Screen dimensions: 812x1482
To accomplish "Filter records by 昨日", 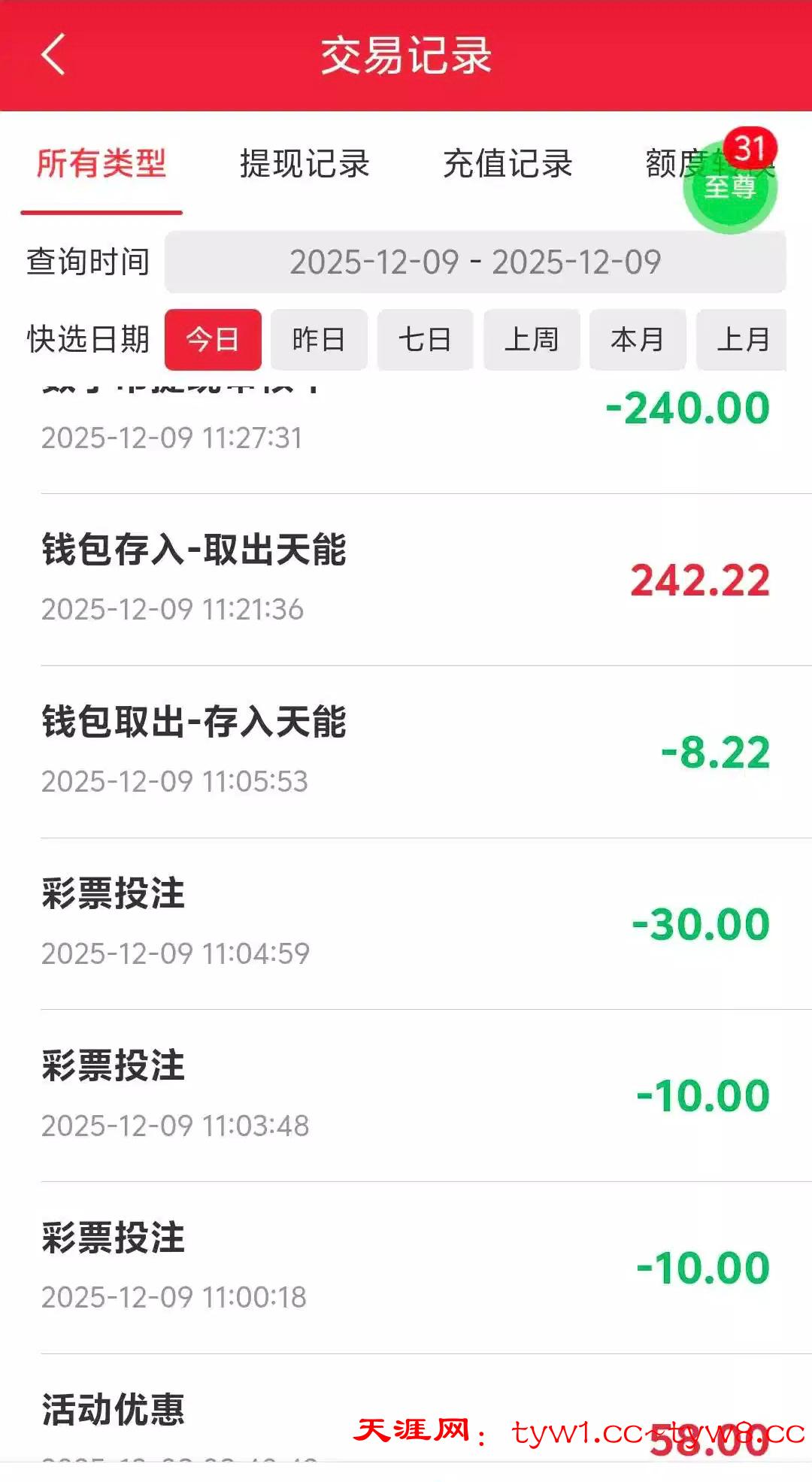I will point(319,340).
